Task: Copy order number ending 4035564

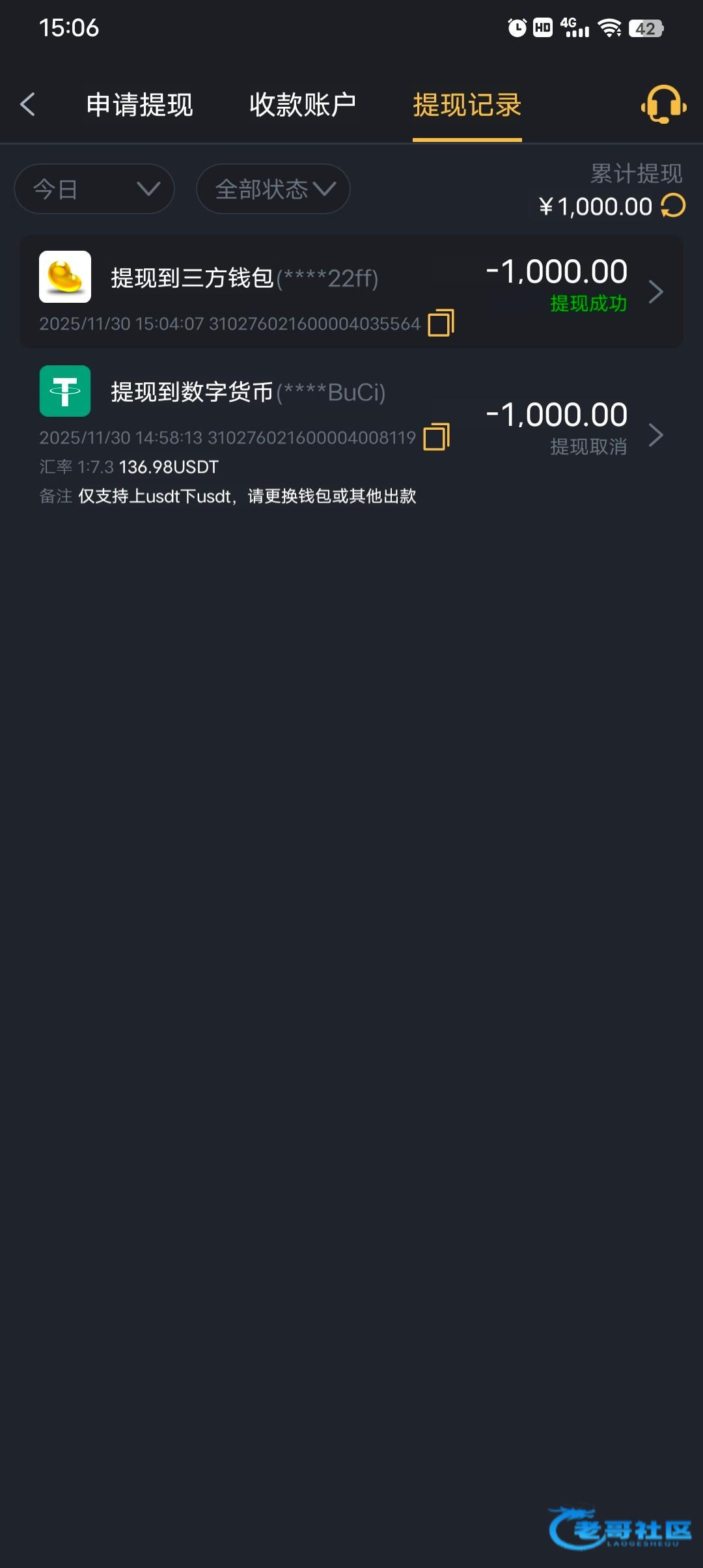Action: (x=441, y=323)
